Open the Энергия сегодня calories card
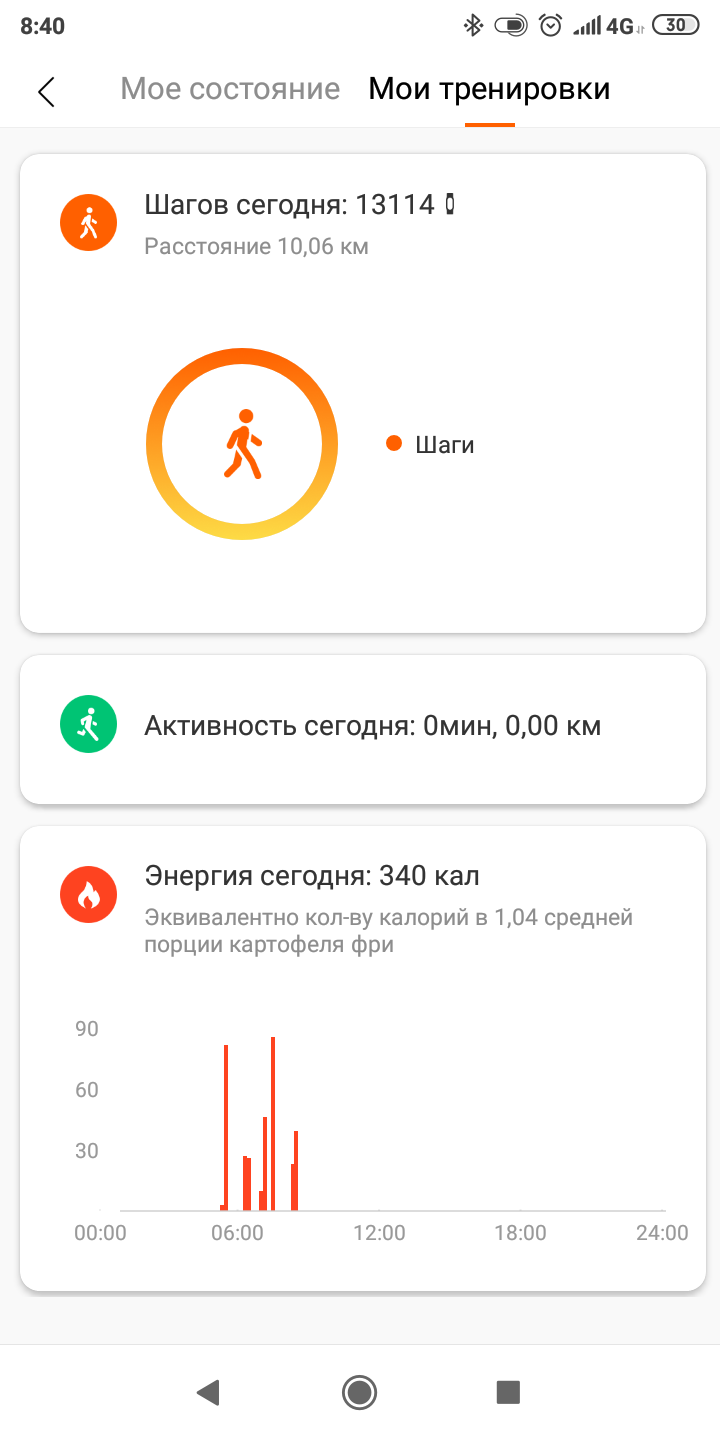This screenshot has width=720, height=1440. click(362, 1056)
